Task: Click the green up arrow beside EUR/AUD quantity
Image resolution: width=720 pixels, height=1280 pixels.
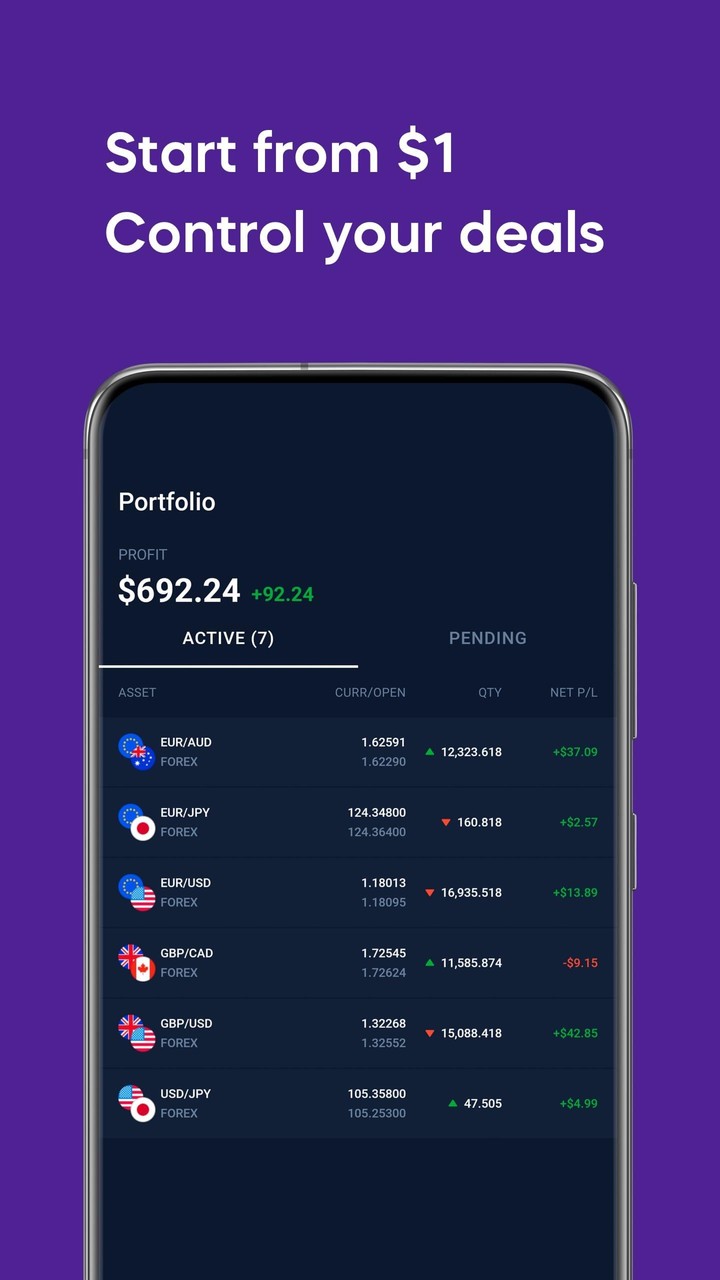Action: [428, 752]
